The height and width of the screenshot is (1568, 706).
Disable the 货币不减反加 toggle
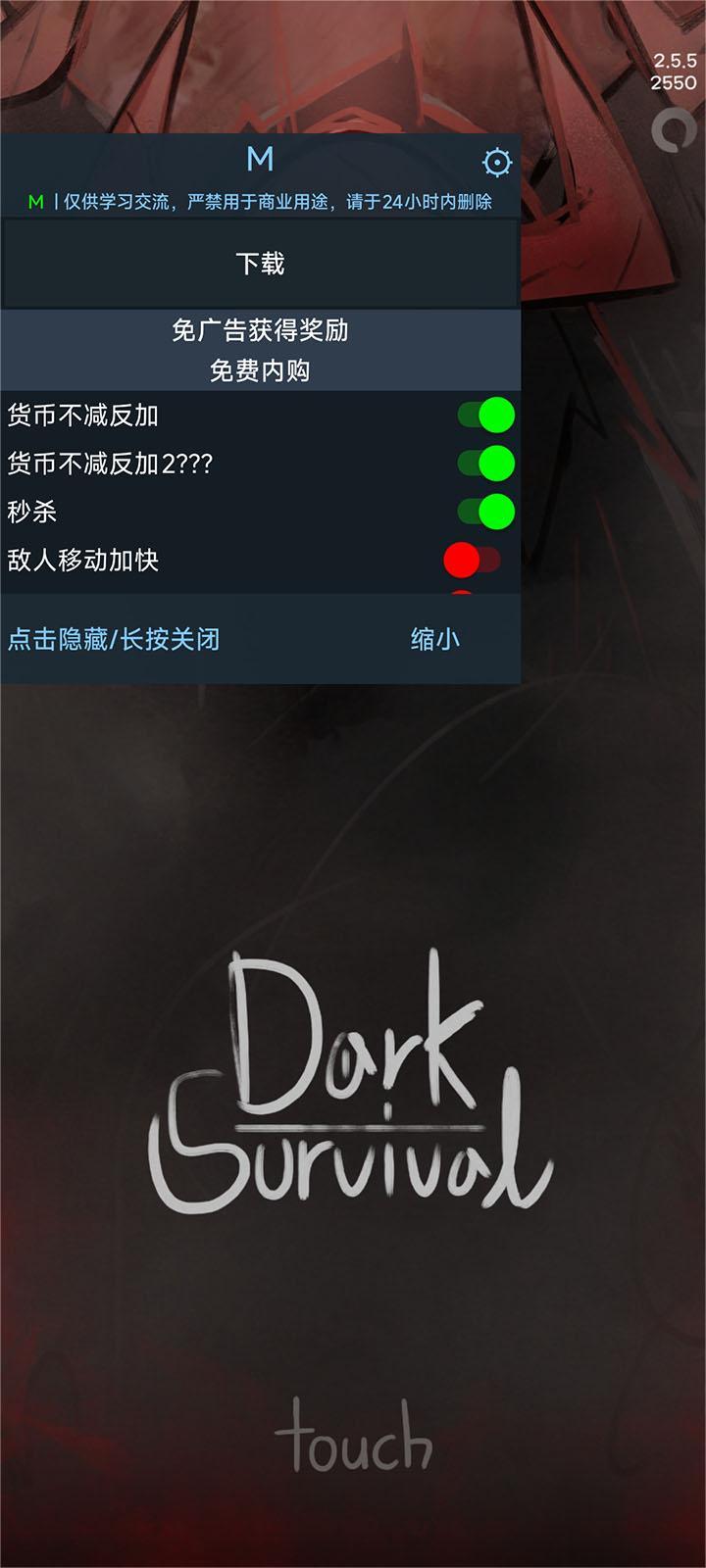485,416
